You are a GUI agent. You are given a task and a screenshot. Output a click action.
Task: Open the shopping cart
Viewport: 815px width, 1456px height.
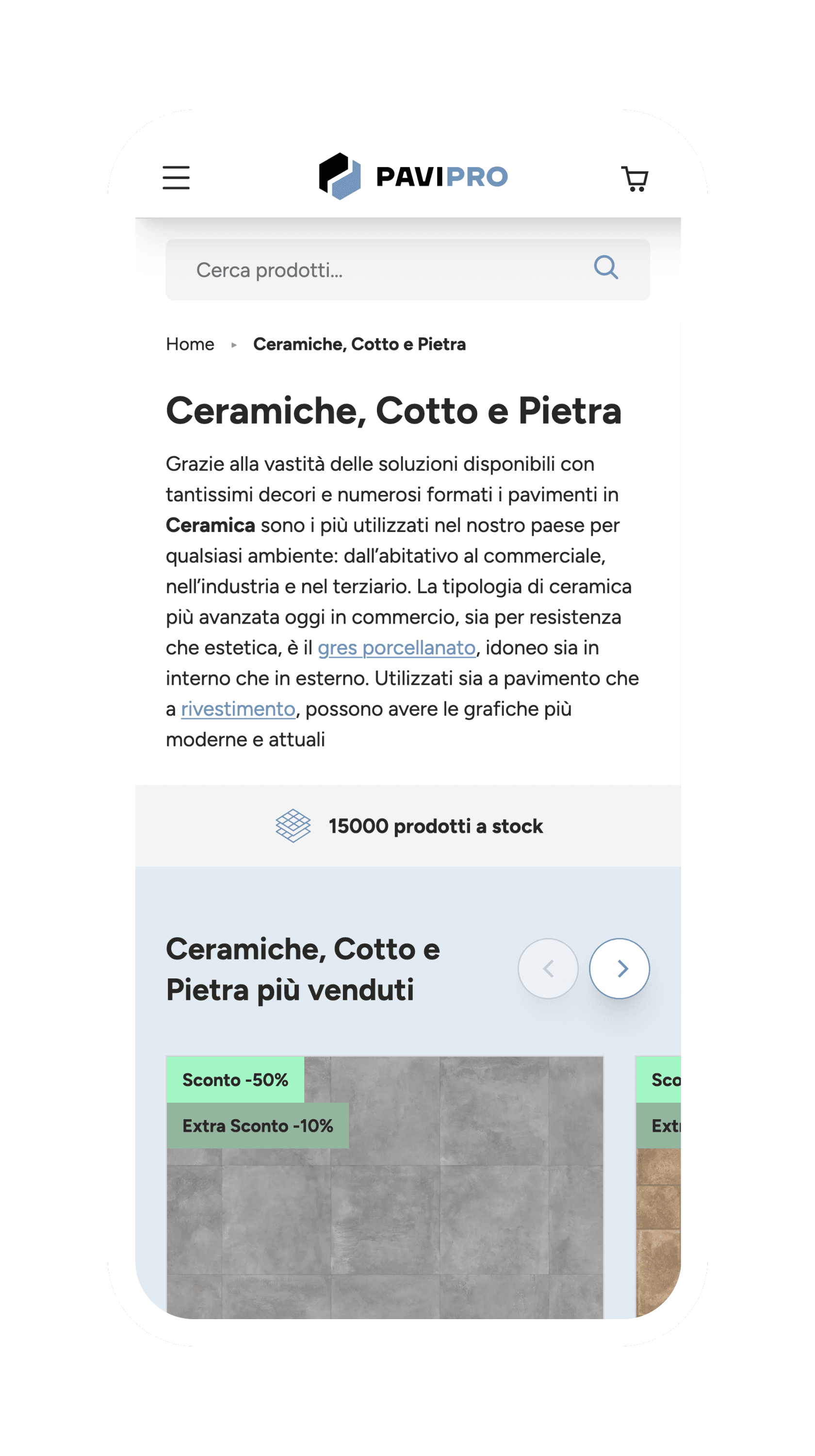click(635, 179)
